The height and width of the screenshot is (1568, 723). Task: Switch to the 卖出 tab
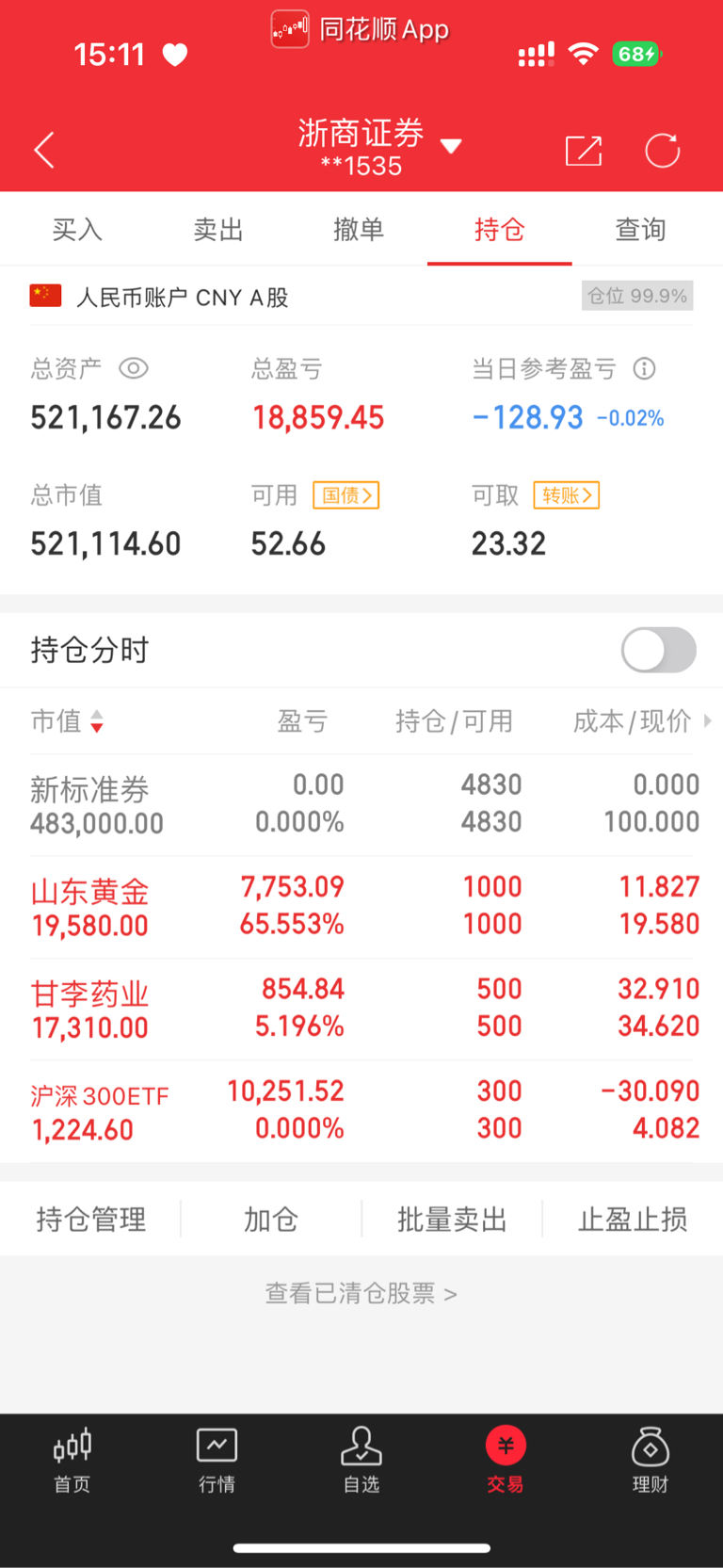pos(218,229)
